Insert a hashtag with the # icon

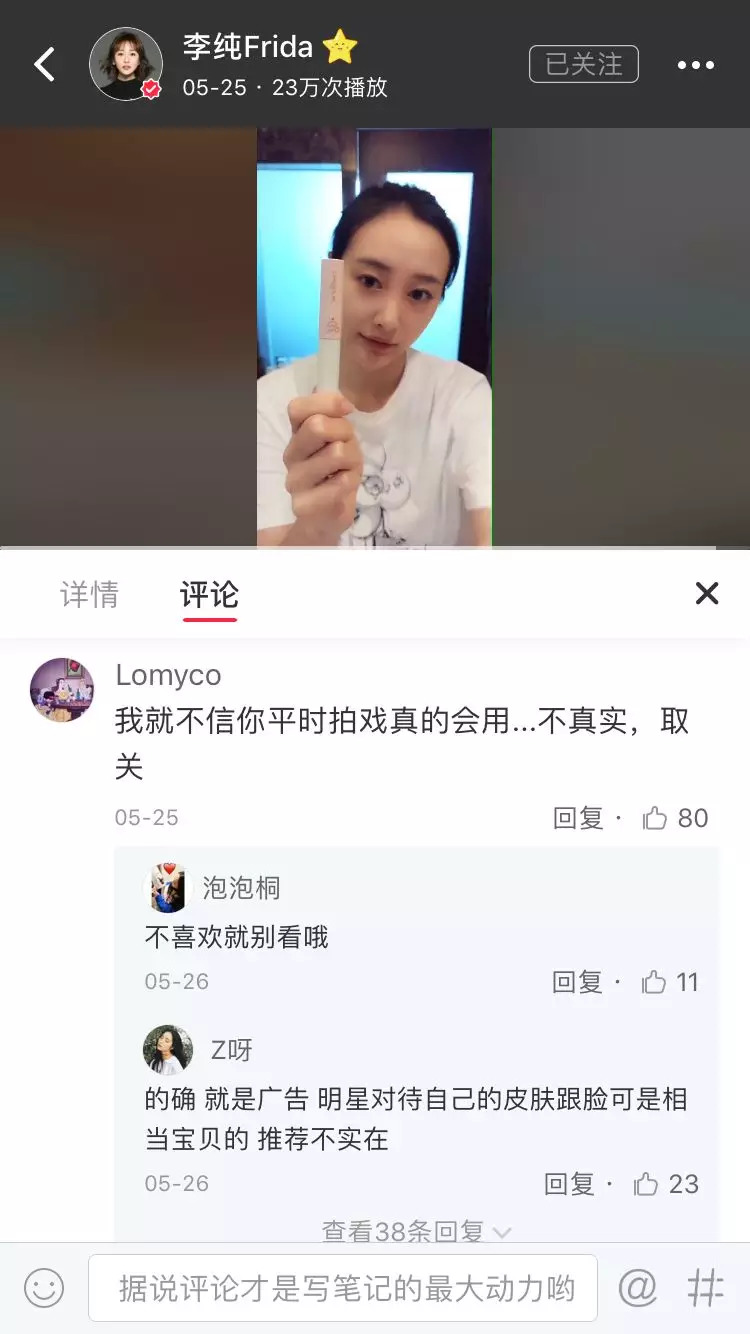click(x=706, y=1288)
